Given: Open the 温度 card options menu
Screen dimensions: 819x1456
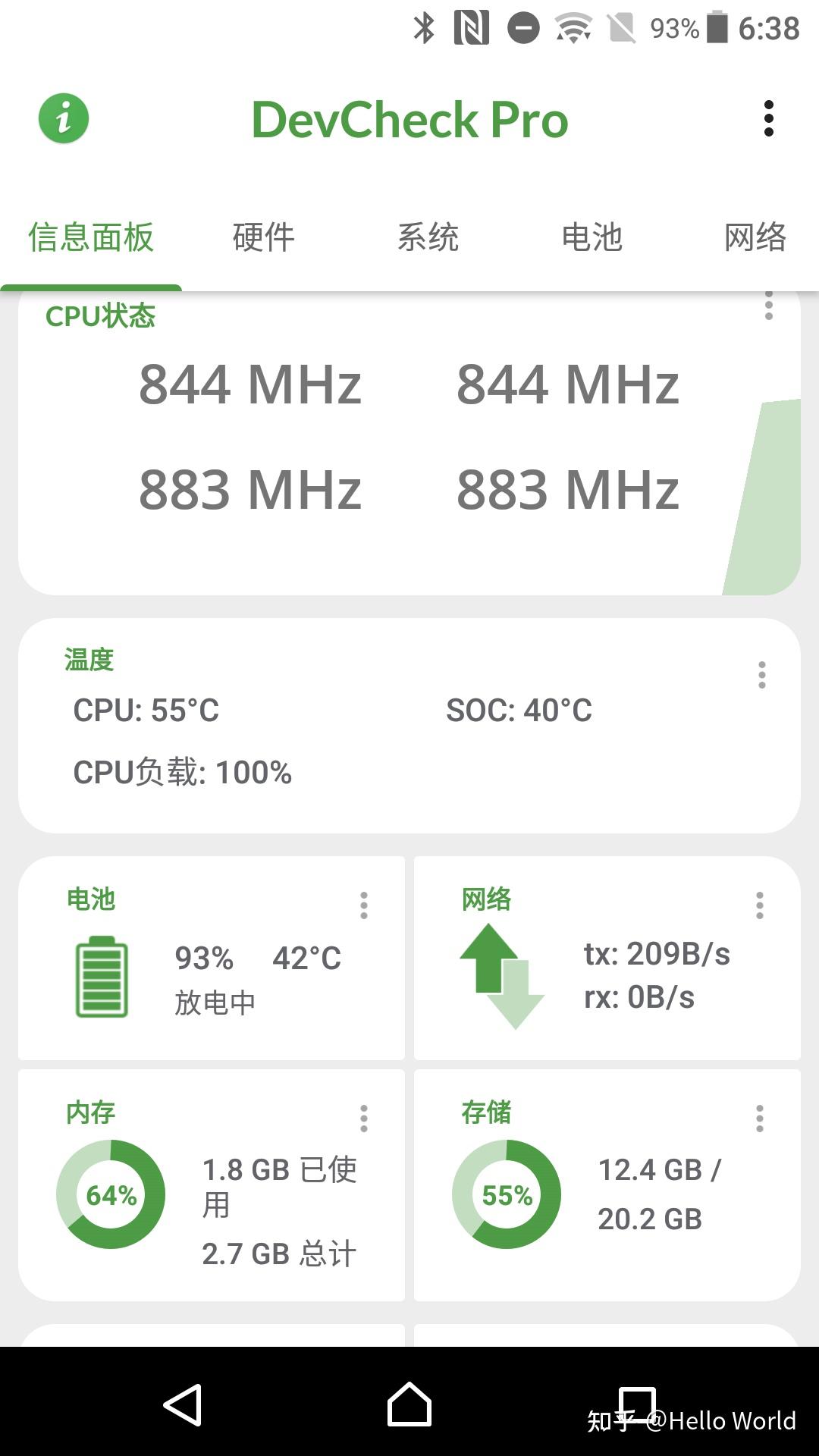Looking at the screenshot, I should tap(761, 675).
